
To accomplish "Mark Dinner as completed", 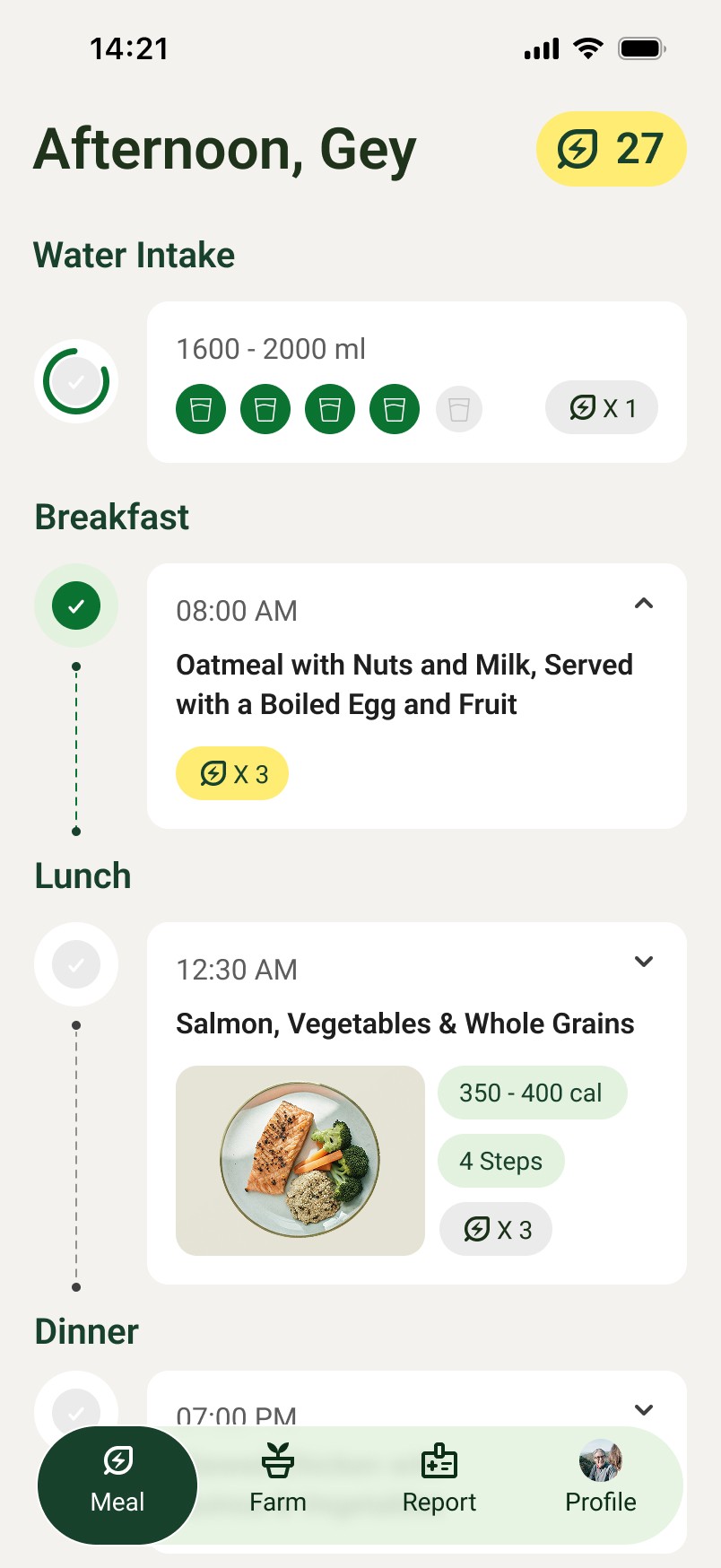I will (76, 1408).
